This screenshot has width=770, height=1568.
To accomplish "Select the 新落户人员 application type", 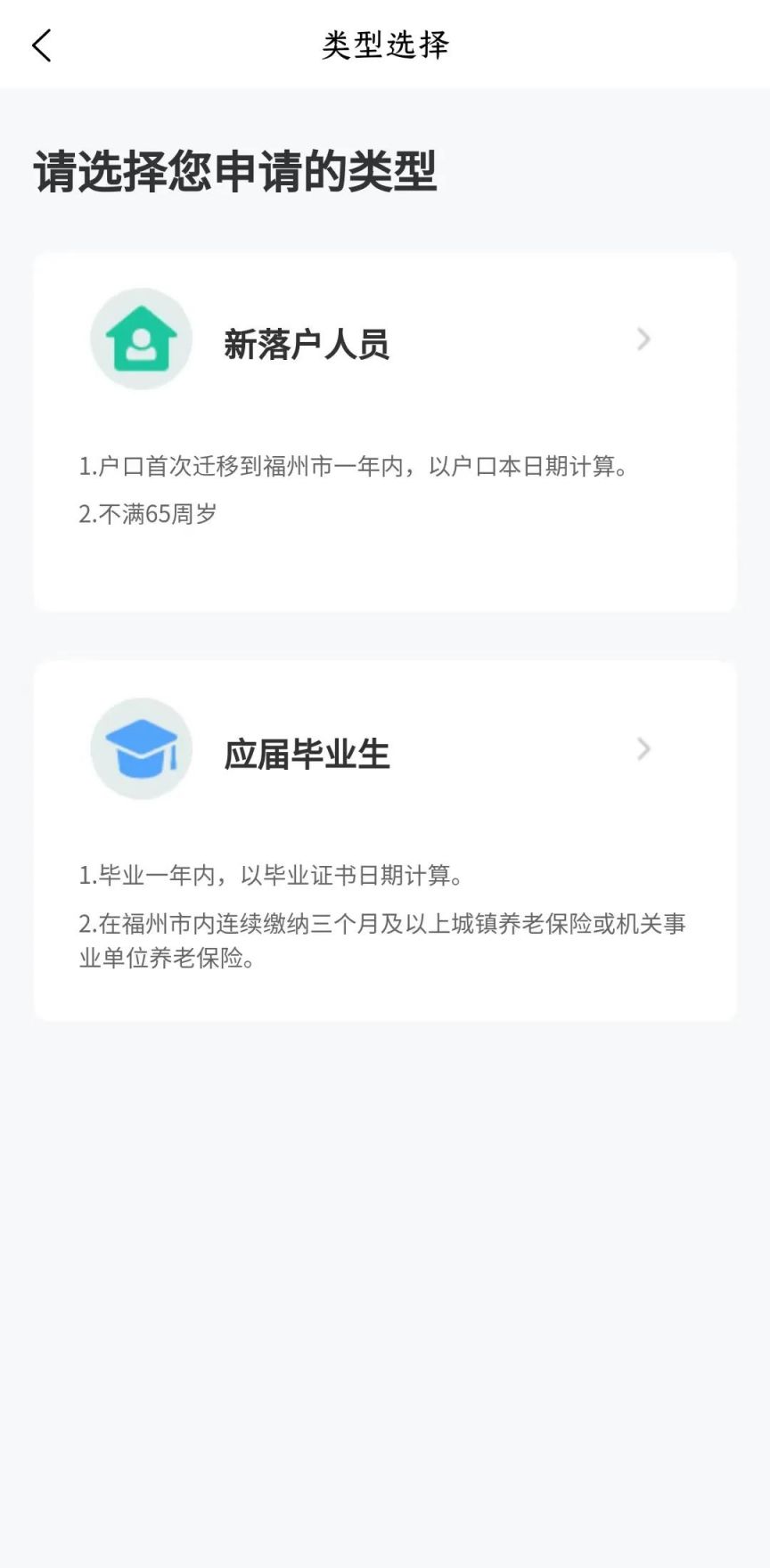I will click(385, 431).
